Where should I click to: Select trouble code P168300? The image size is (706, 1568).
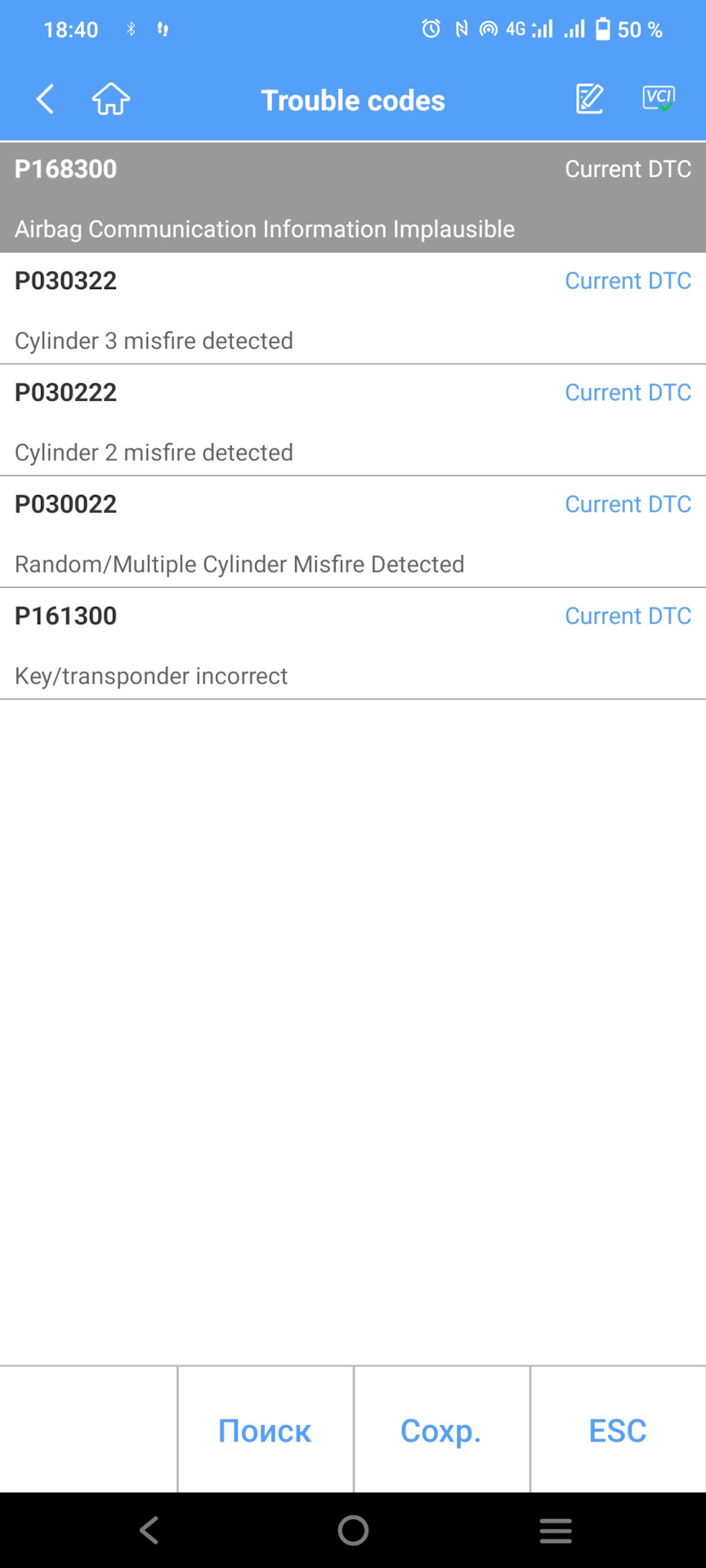point(353,198)
